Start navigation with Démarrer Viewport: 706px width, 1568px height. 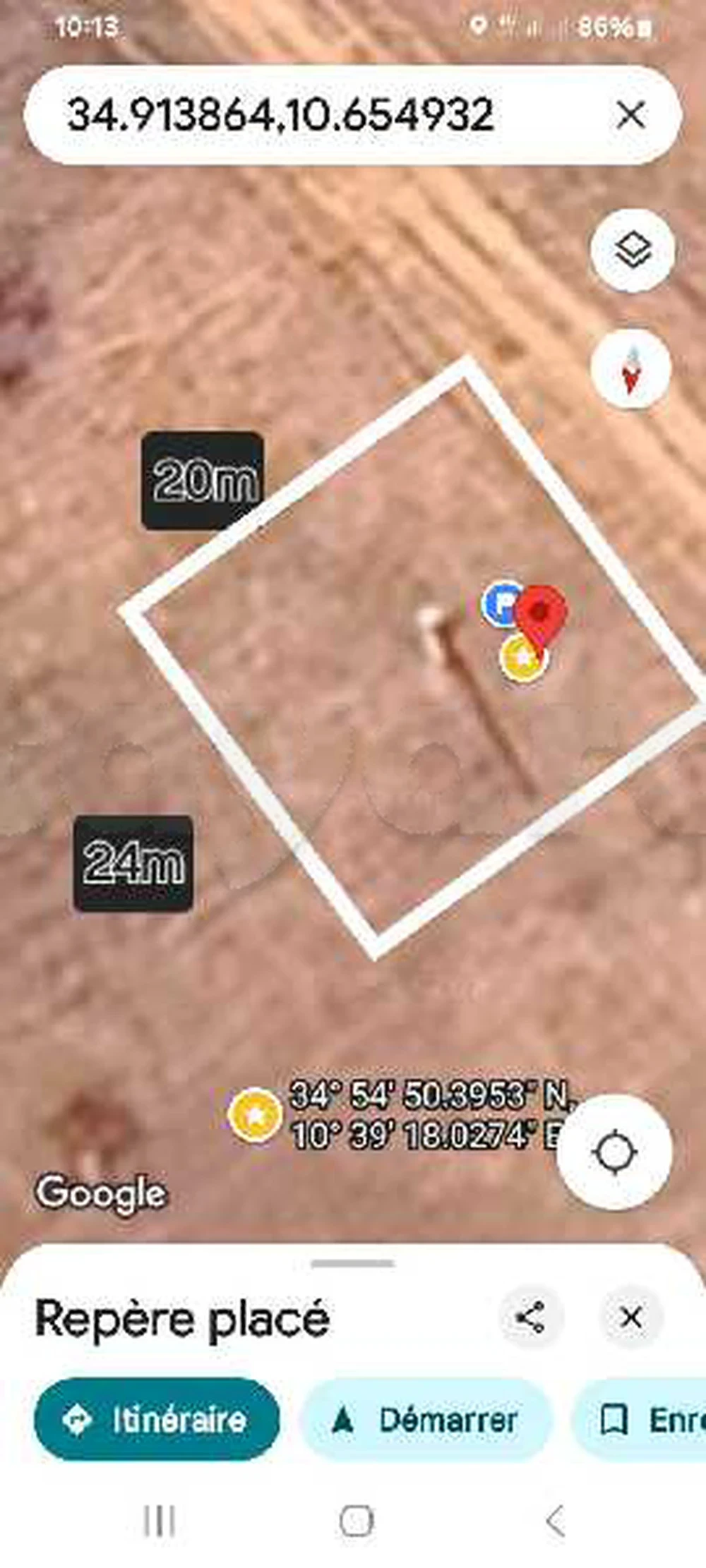[x=426, y=1419]
